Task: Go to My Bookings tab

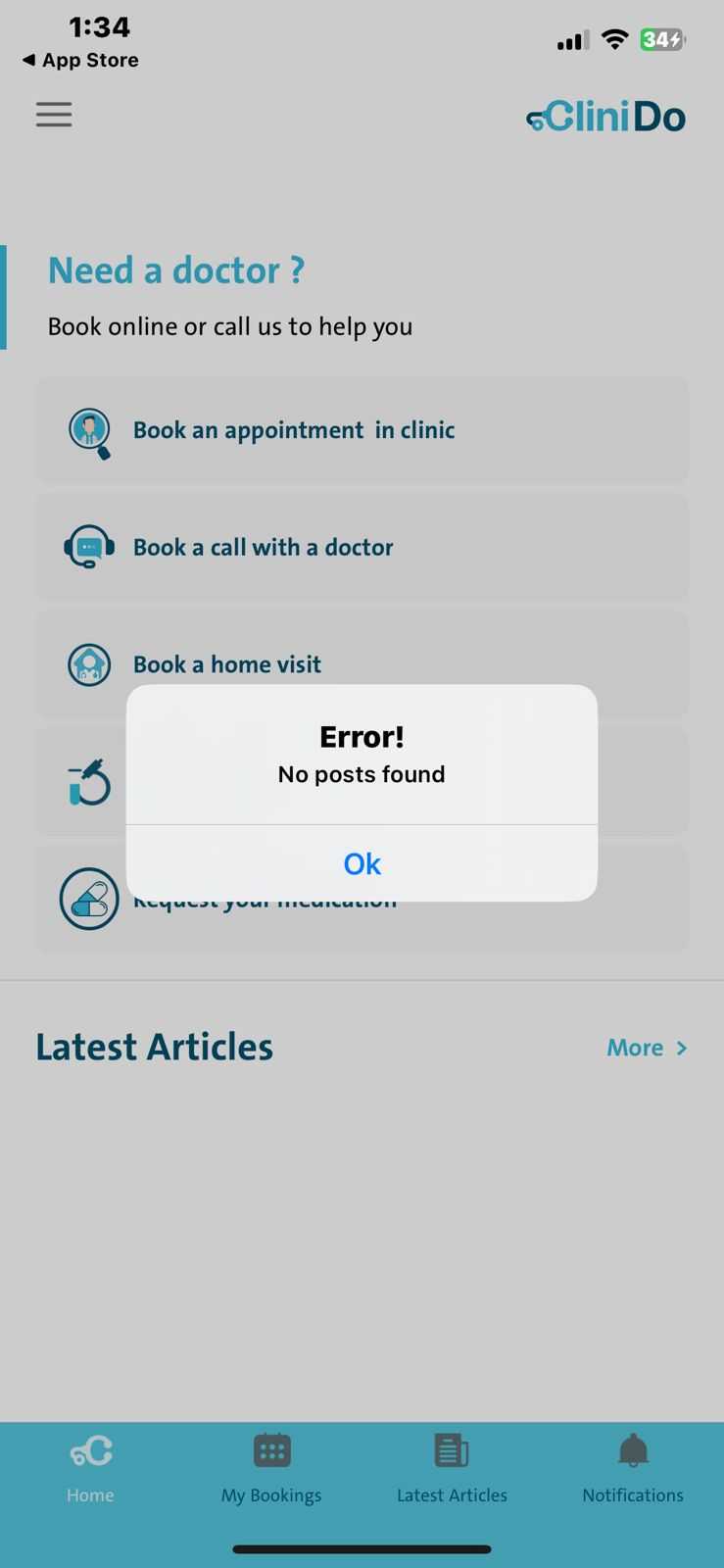Action: point(271,1467)
